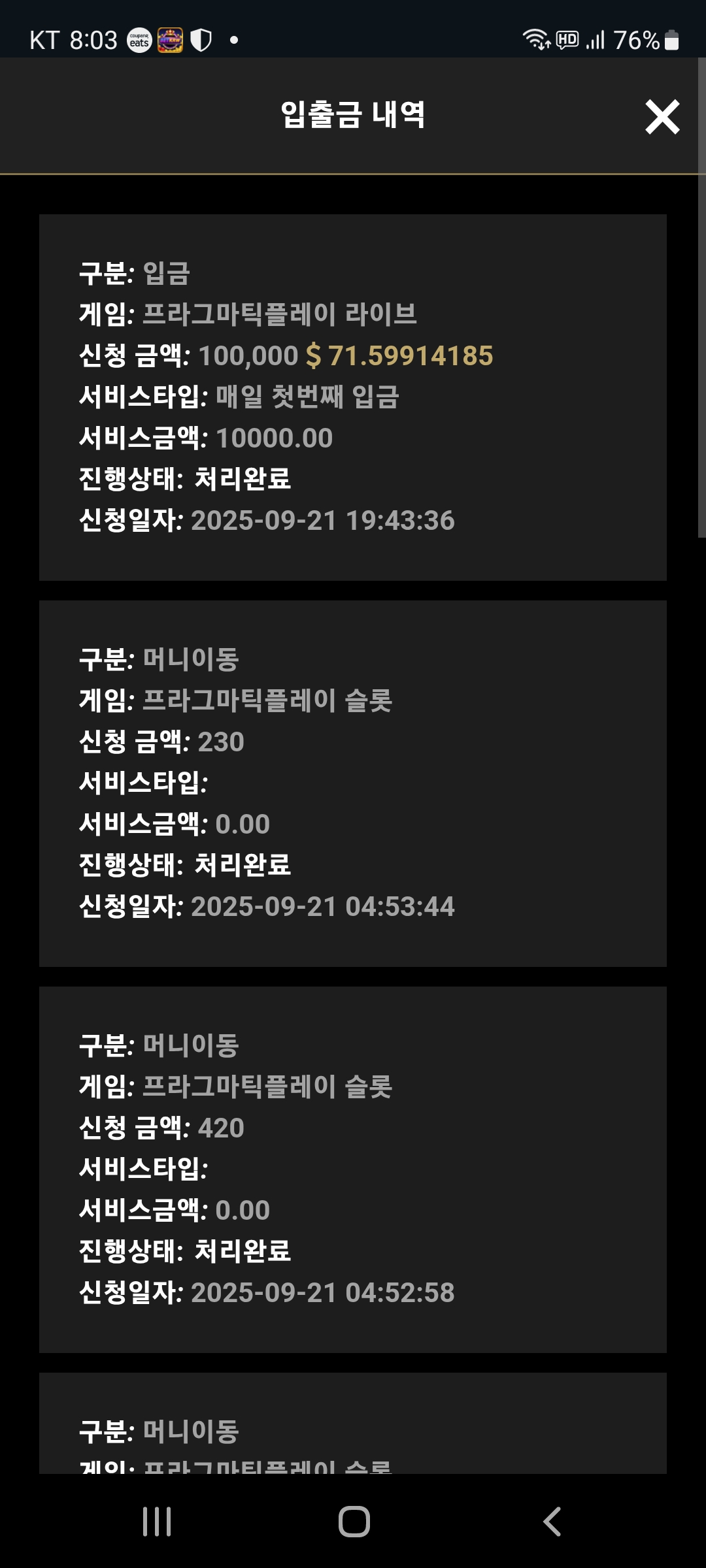Close the 입출금 내역 panel
The height and width of the screenshot is (1568, 706).
662,118
